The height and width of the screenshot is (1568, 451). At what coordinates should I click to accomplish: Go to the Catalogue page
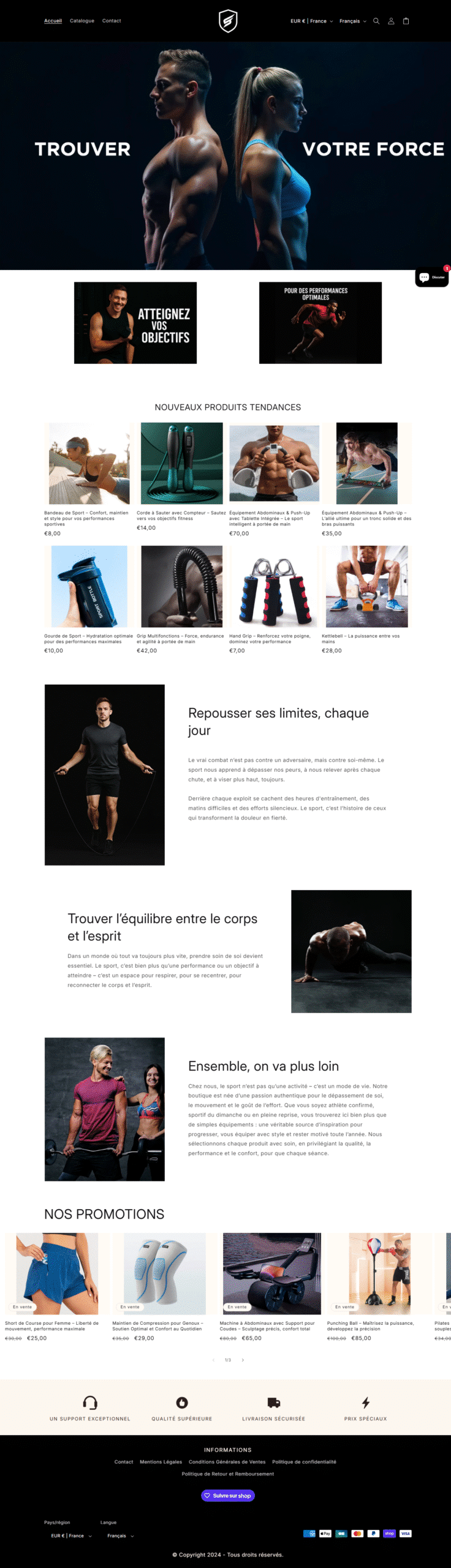(82, 21)
